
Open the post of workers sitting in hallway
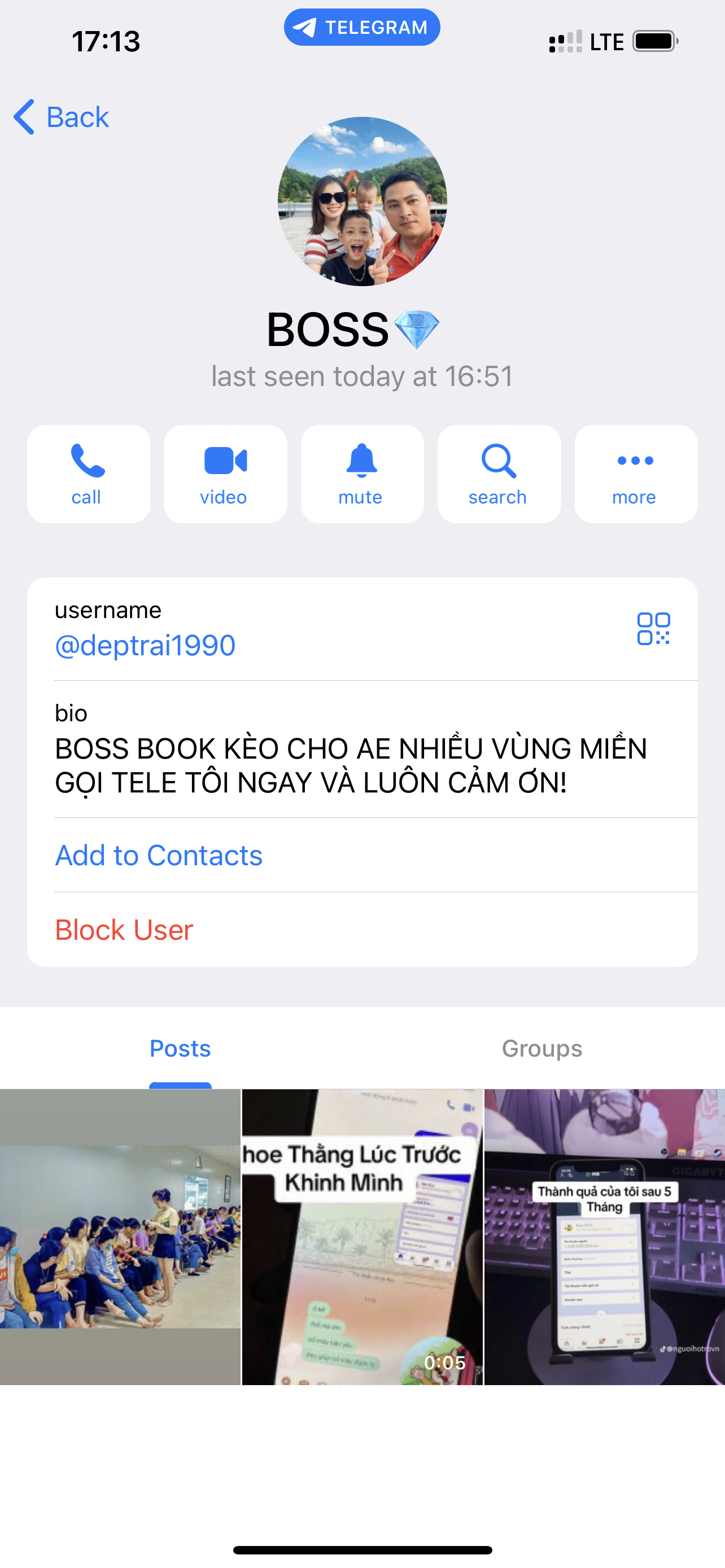120,1237
